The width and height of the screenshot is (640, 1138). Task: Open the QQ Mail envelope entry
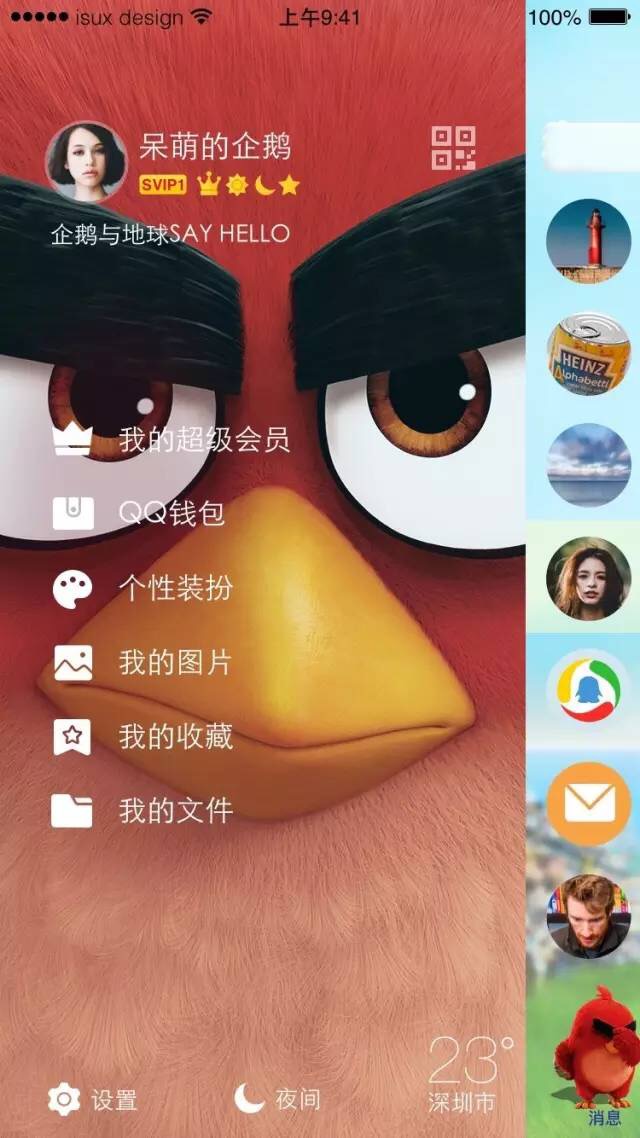[588, 804]
